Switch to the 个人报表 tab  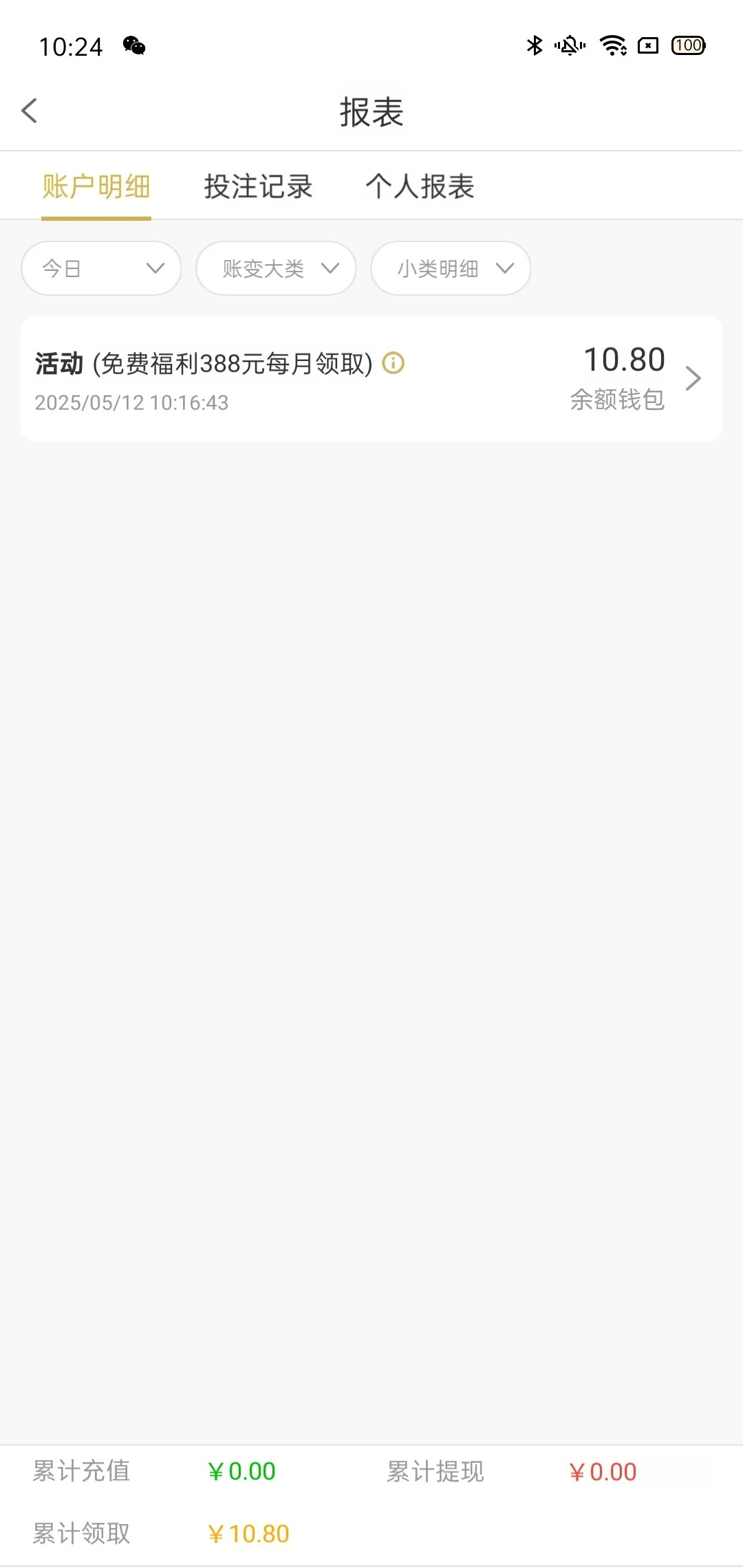pyautogui.click(x=421, y=186)
